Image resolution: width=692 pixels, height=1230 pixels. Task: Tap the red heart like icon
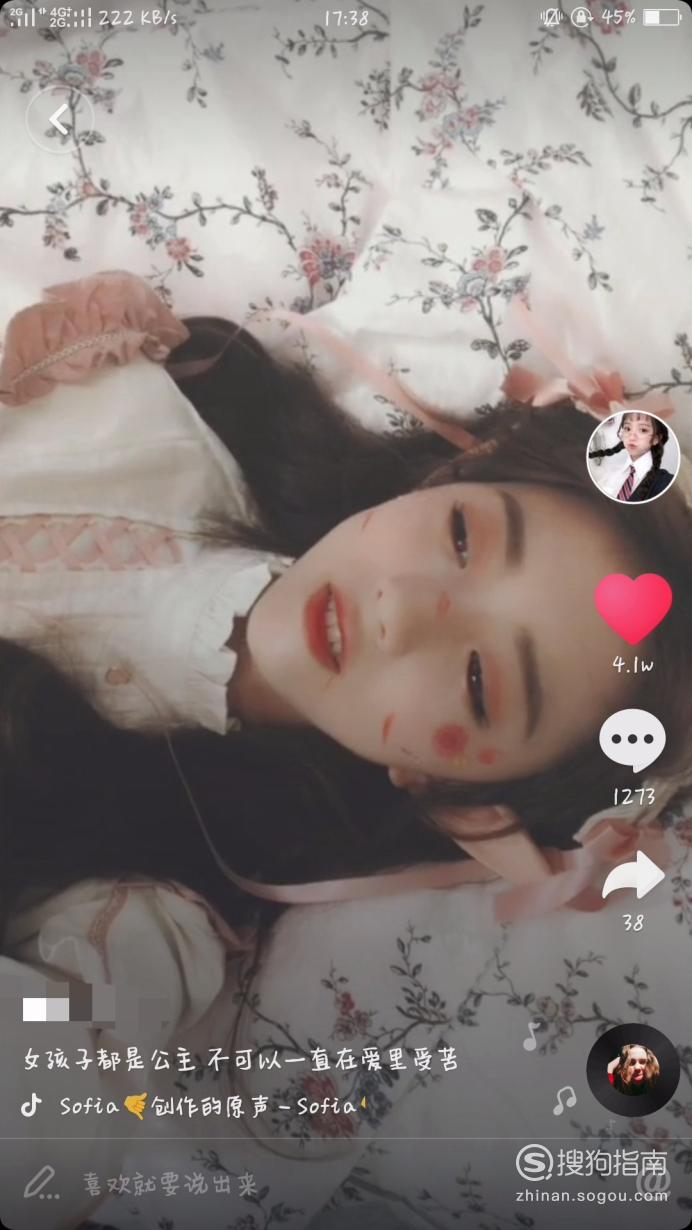coord(633,608)
